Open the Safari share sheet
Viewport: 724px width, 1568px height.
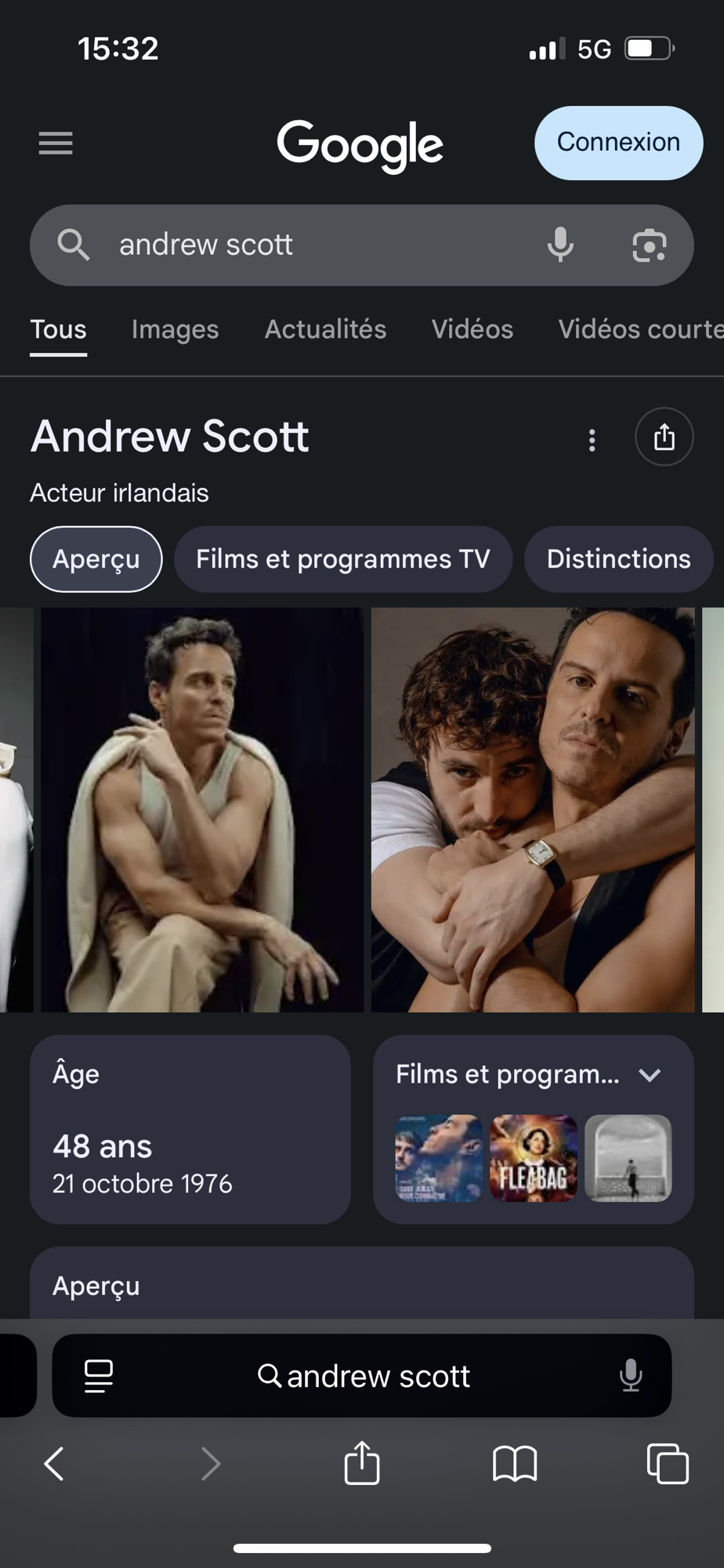pos(362,1463)
